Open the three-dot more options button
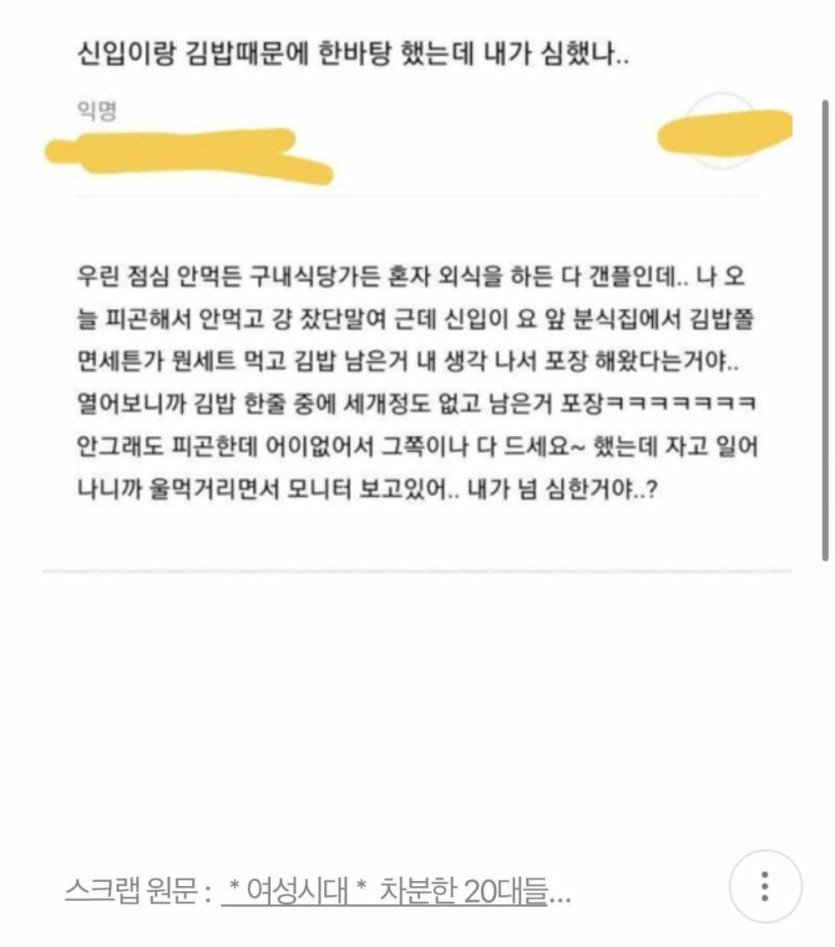Screen dimensions: 835x947 pyautogui.click(x=764, y=886)
